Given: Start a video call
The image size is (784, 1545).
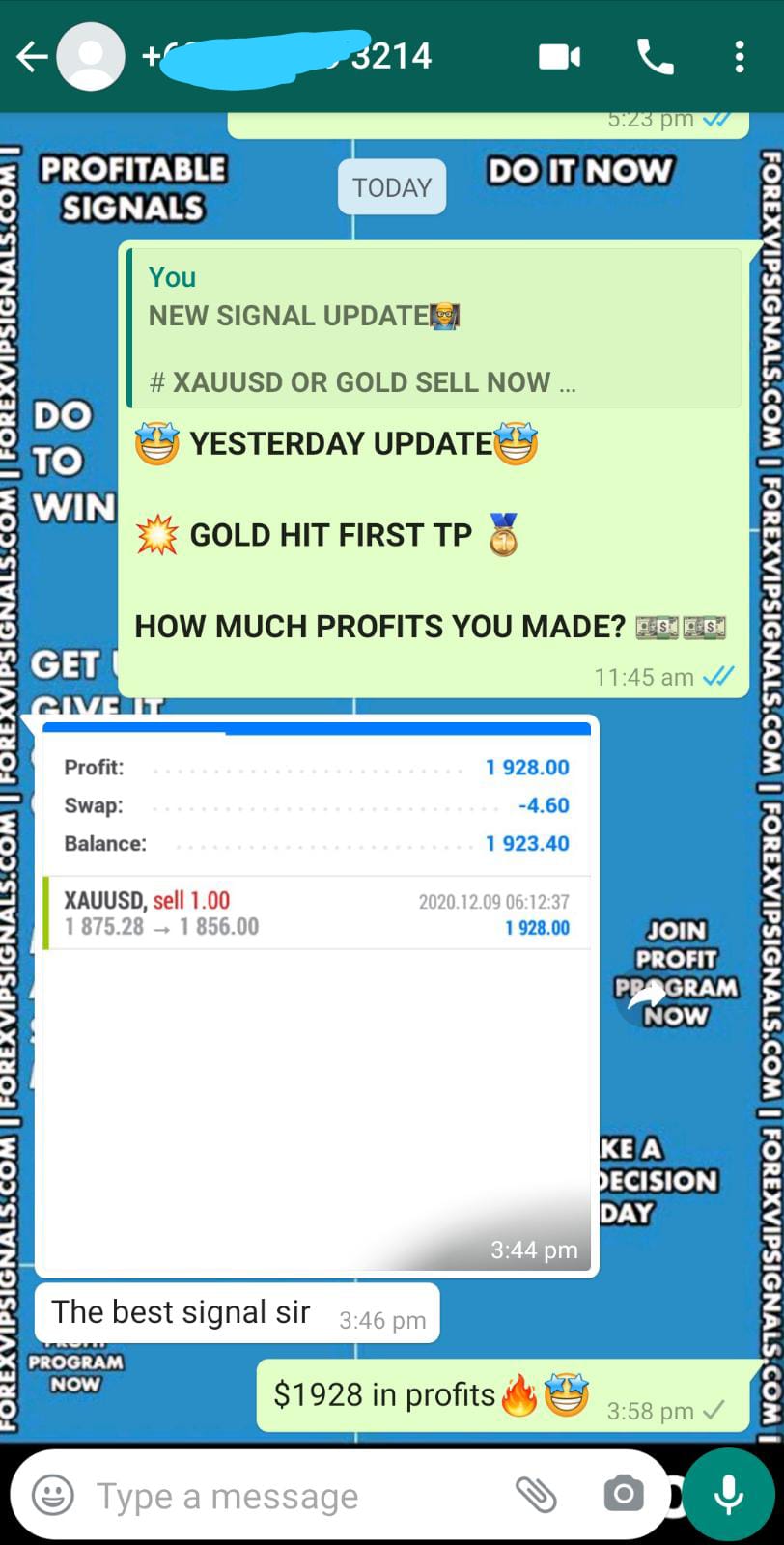Looking at the screenshot, I should coord(559,58).
